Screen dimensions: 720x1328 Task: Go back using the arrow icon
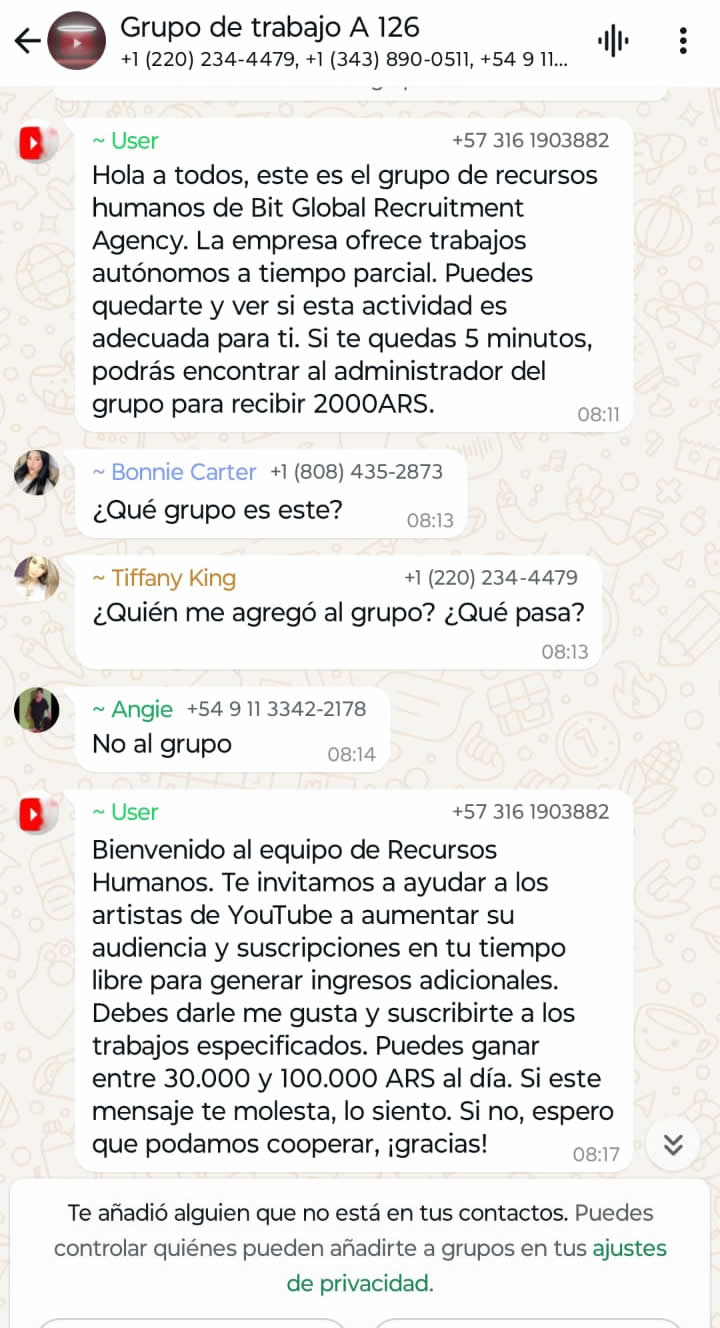click(27, 41)
